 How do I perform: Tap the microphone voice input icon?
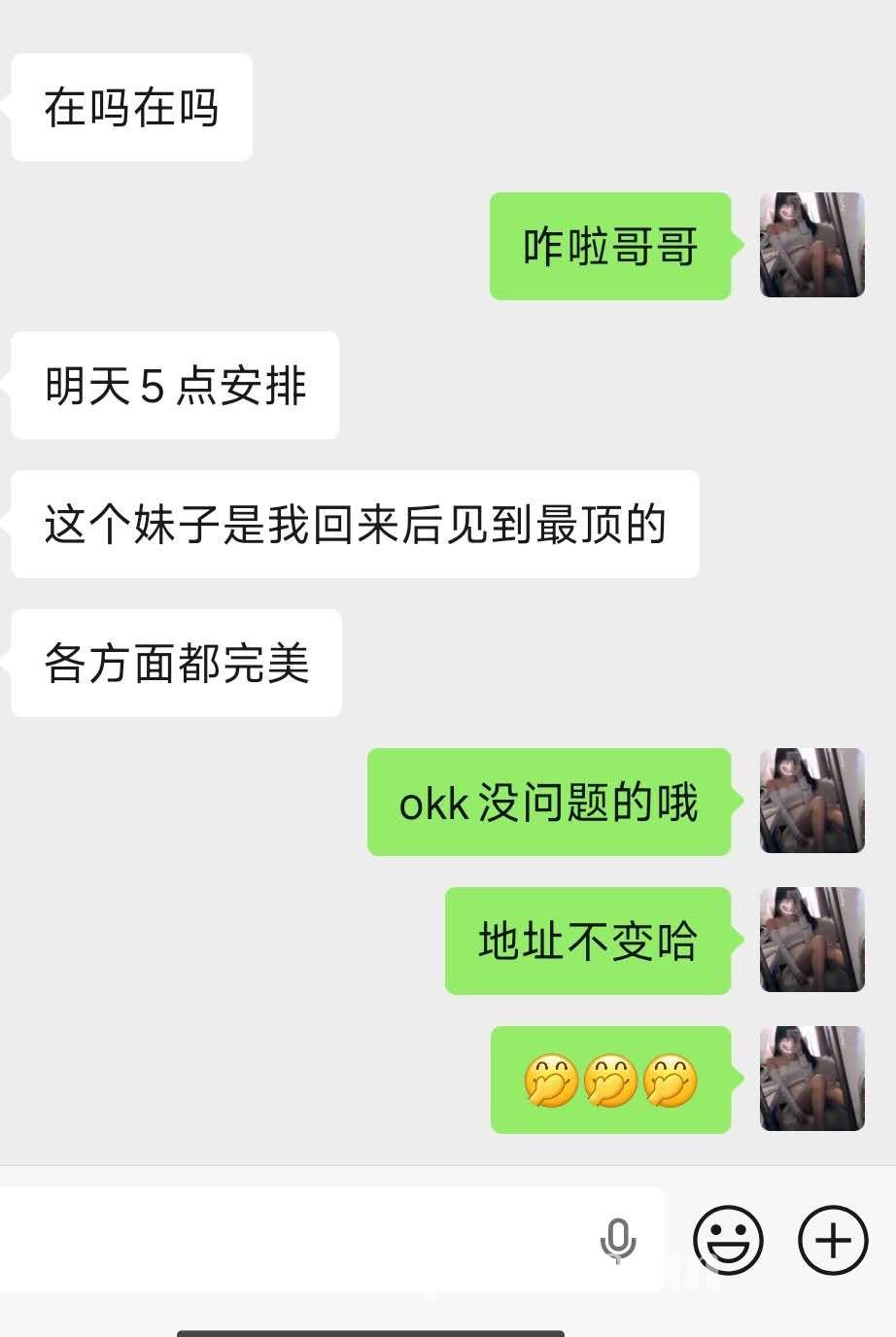point(617,1241)
